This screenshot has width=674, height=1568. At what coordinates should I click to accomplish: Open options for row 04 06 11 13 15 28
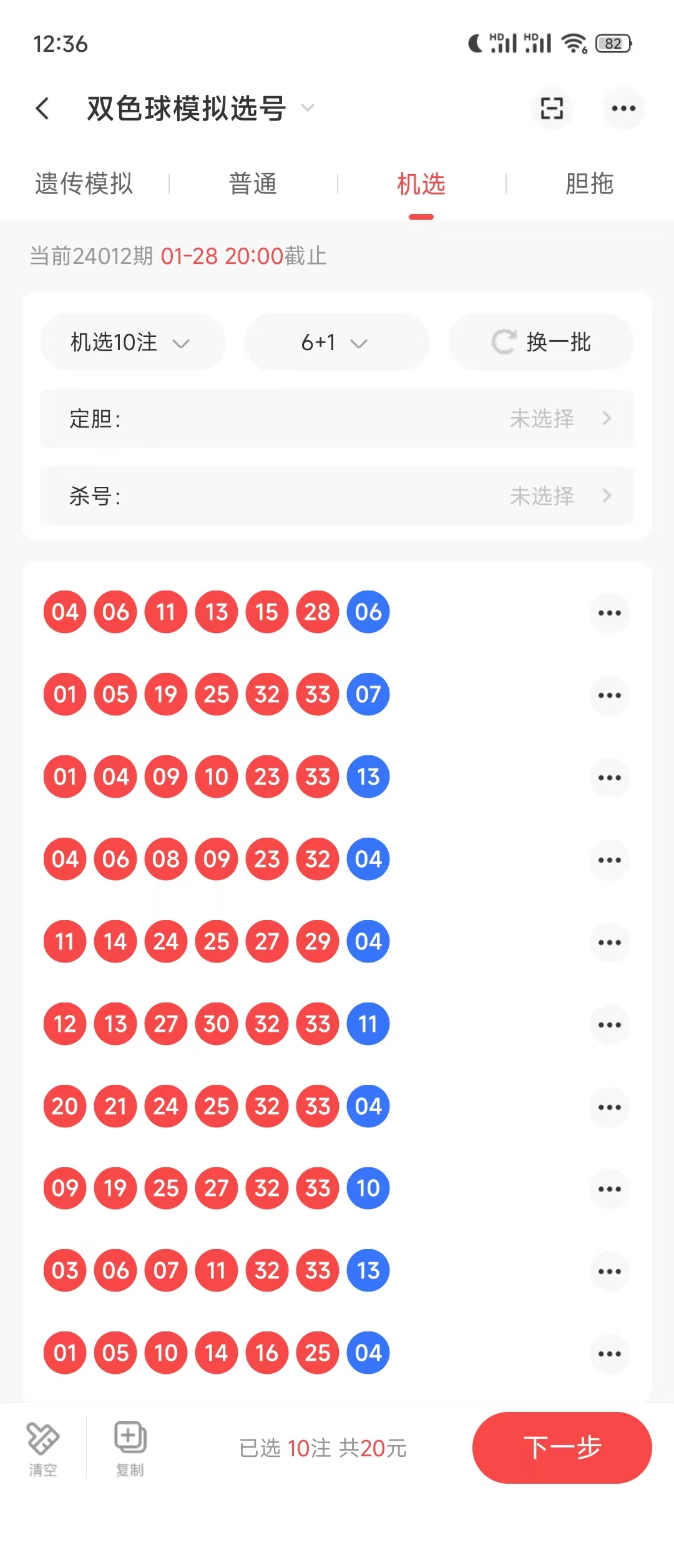coord(609,613)
